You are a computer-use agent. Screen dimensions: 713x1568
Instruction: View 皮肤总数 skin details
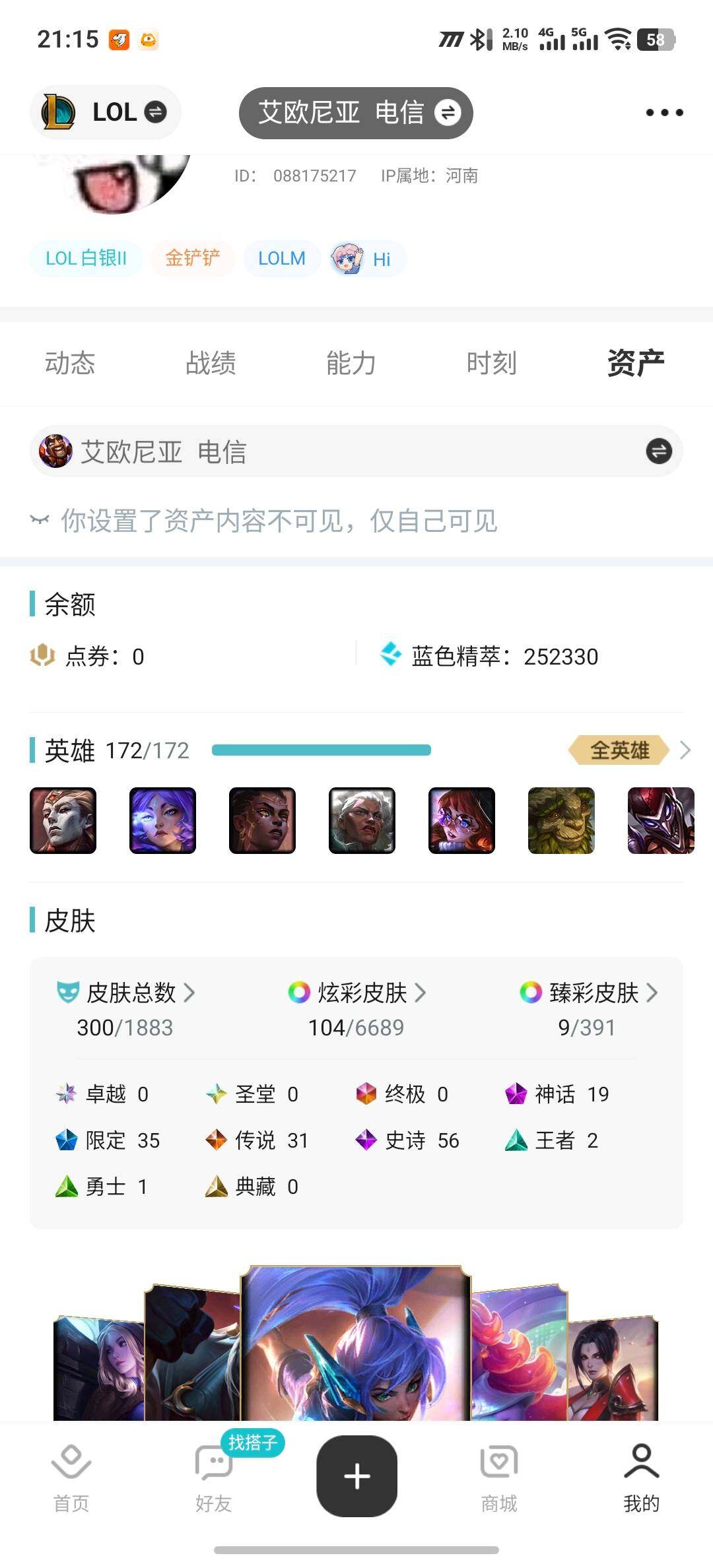coord(125,993)
